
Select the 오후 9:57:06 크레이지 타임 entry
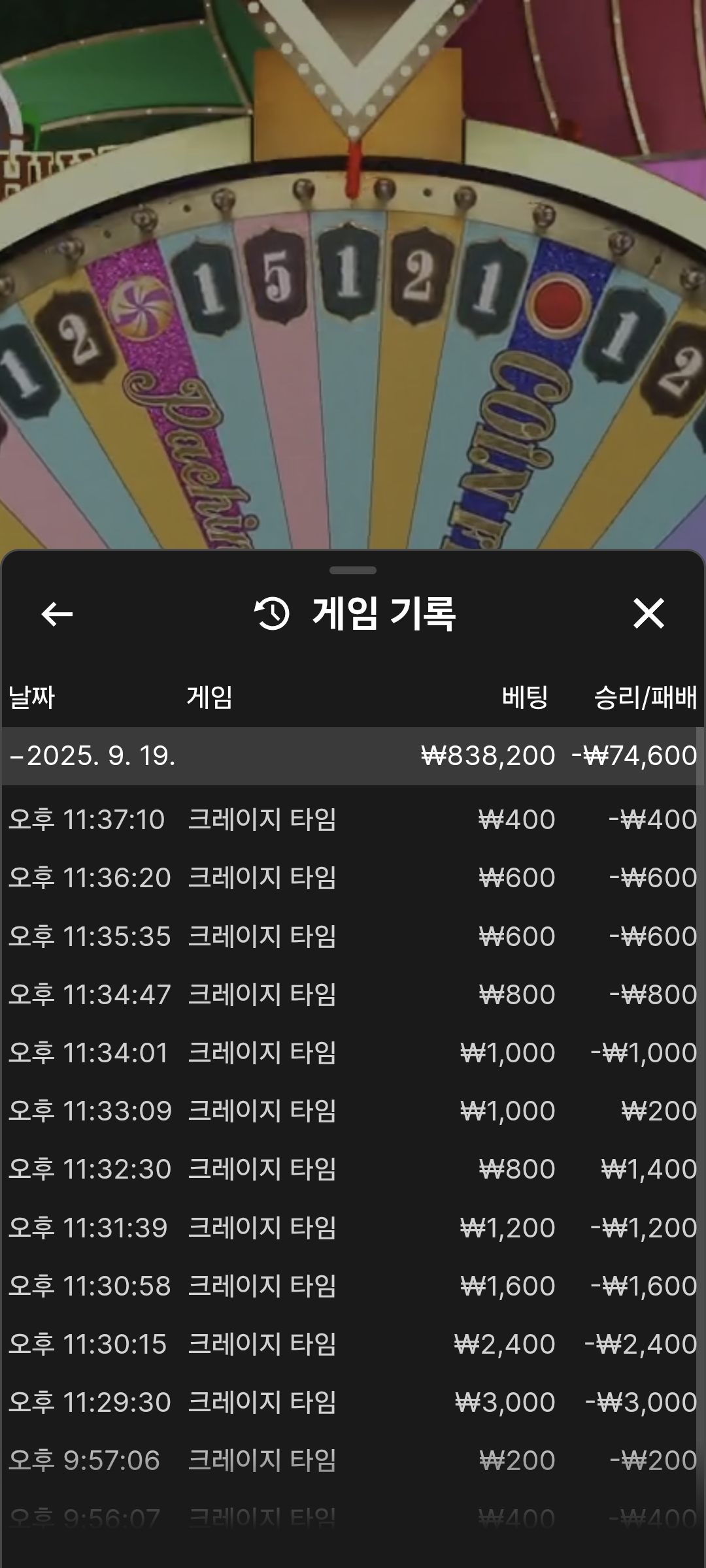[x=353, y=1460]
